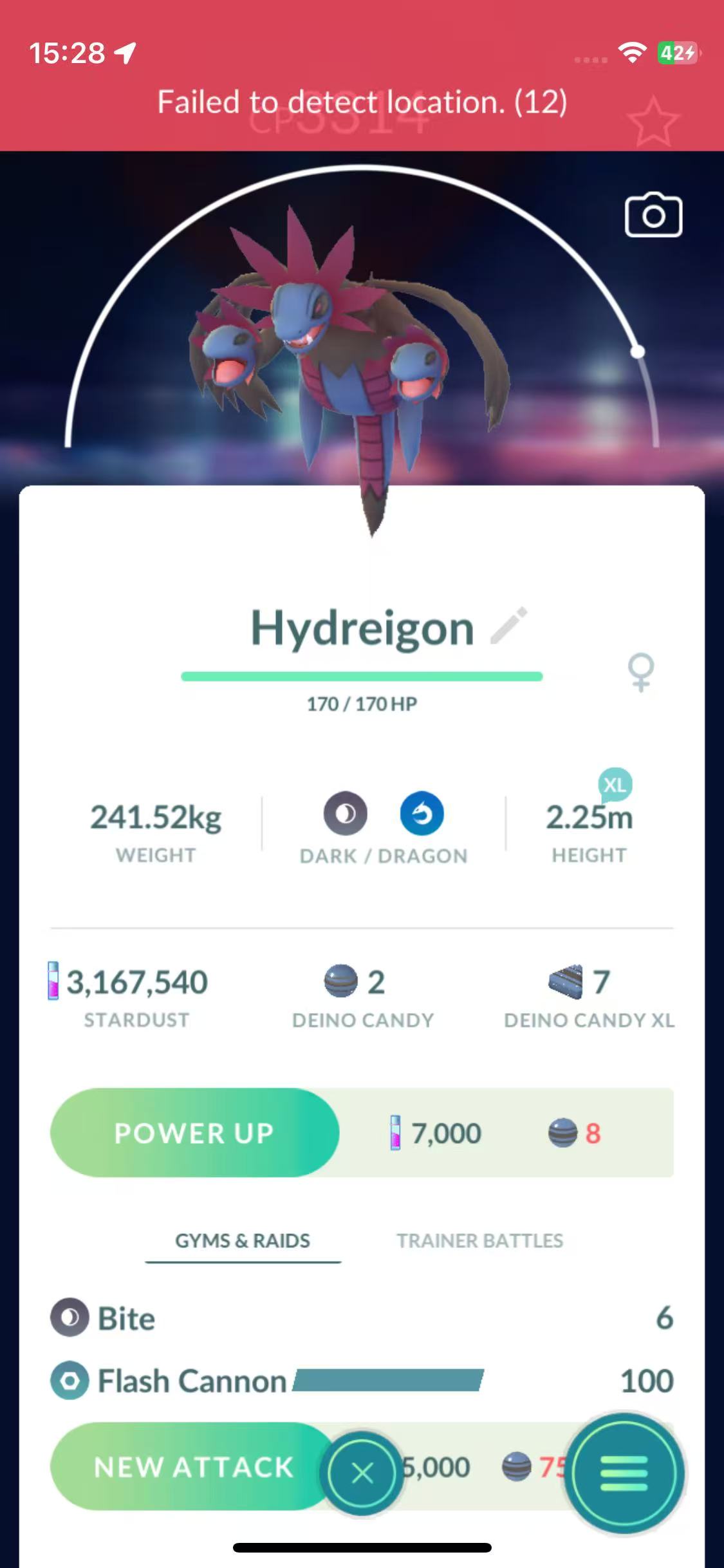Viewport: 724px width, 1568px height.
Task: Edit Hydreigon's nickname with the pencil
Action: pos(508,626)
